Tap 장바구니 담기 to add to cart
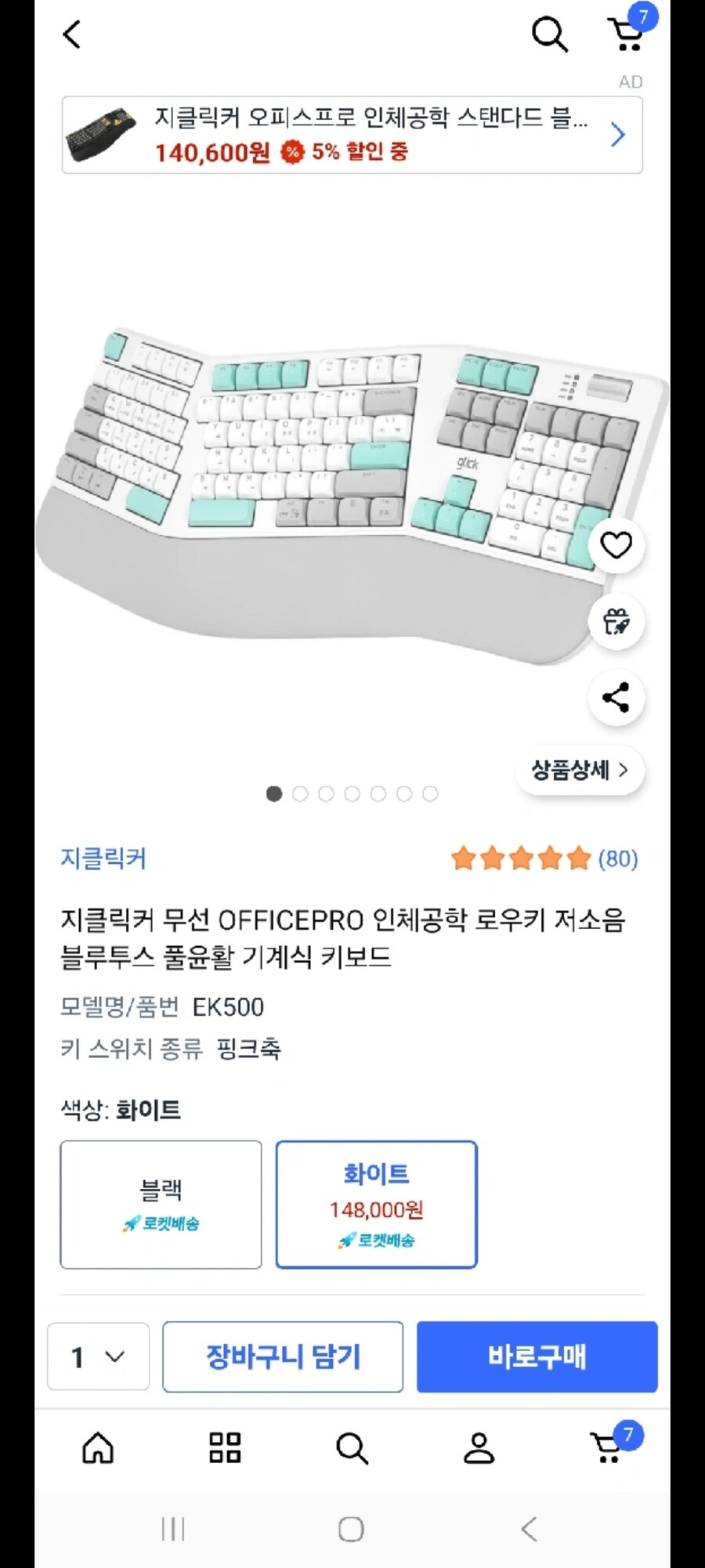The height and width of the screenshot is (1568, 705). coord(283,1357)
